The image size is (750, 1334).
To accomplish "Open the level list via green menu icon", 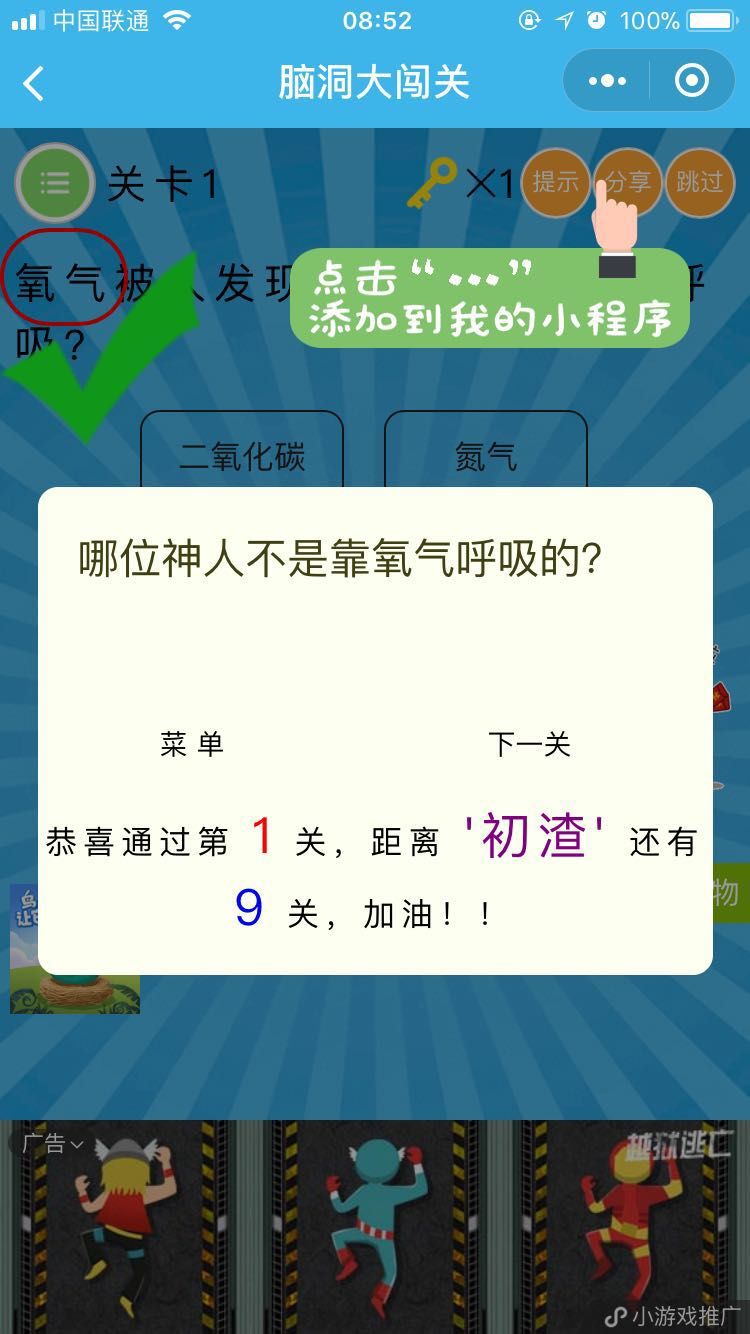I will coord(55,183).
